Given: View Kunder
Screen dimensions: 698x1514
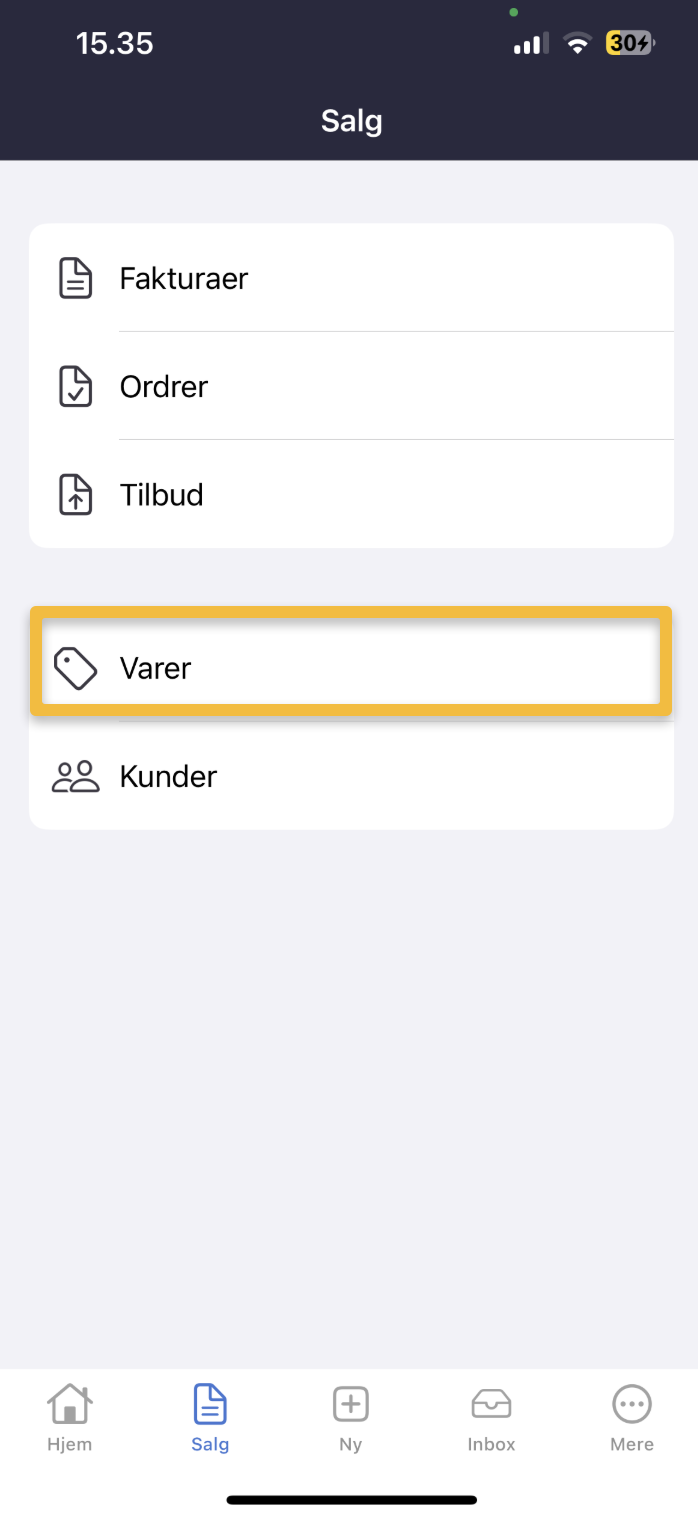Looking at the screenshot, I should (x=350, y=776).
